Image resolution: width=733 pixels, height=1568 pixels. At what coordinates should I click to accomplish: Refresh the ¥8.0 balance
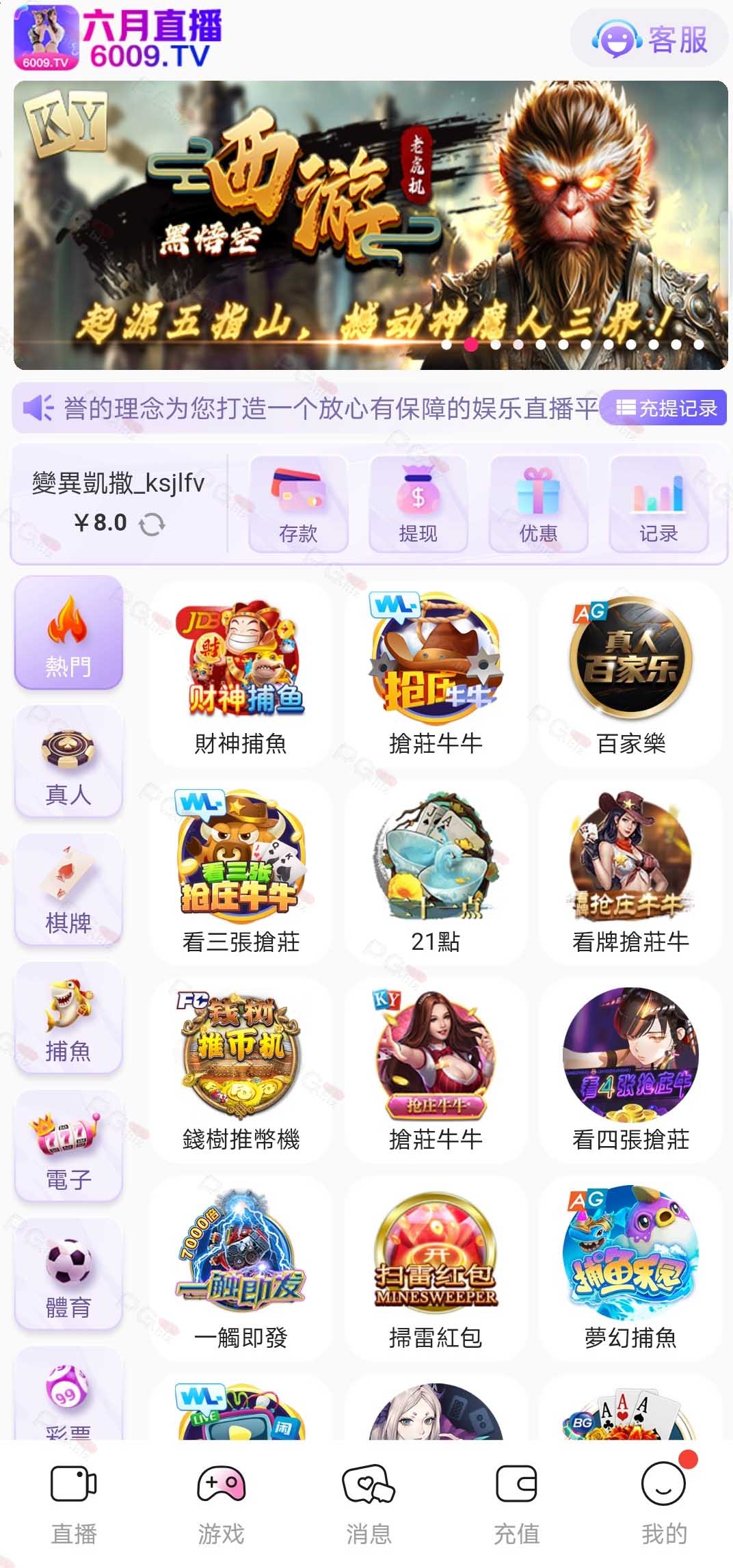coord(152,524)
